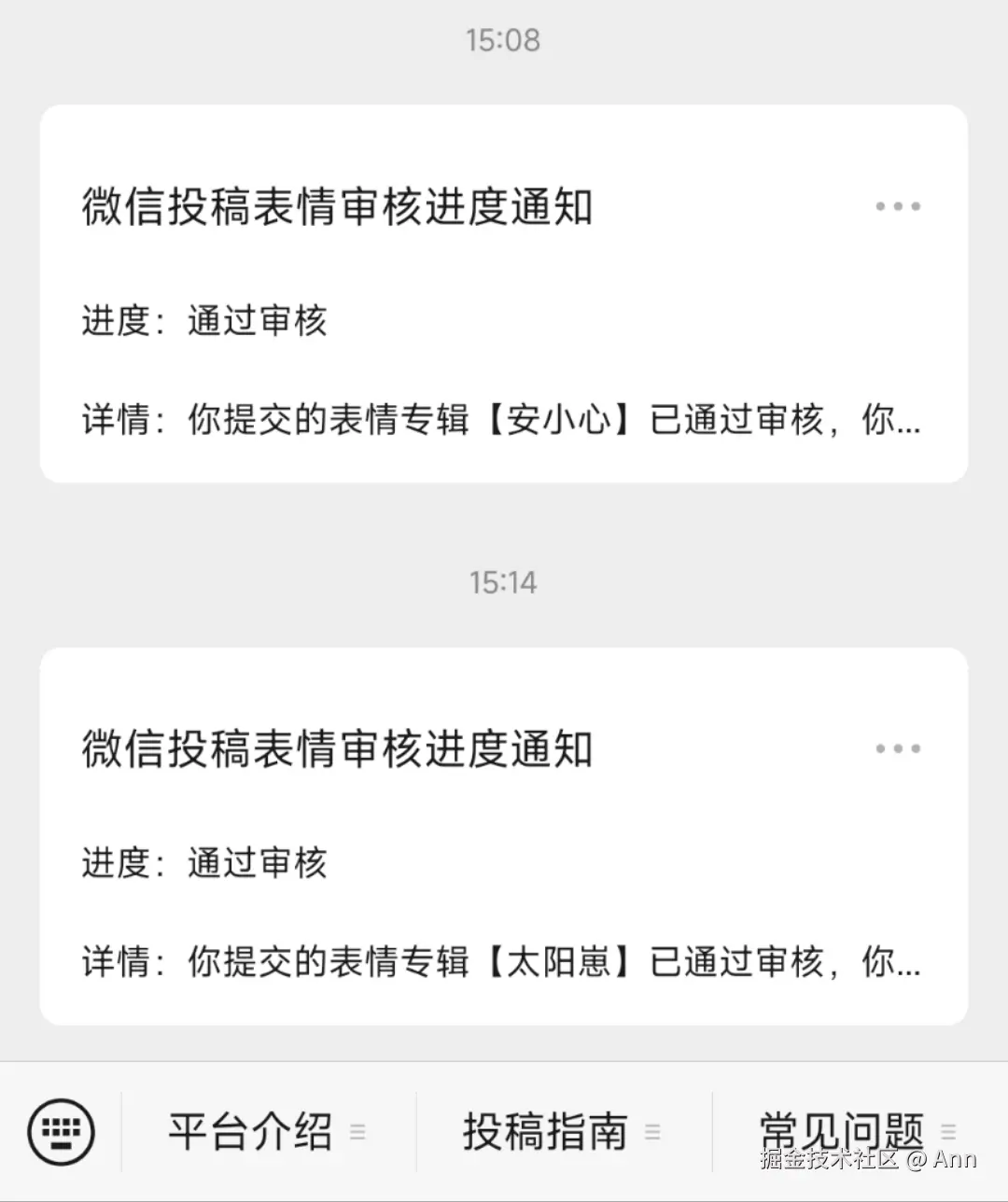
Task: Click the ellipsis icon on the 15:14 notification
Action: tap(898, 747)
